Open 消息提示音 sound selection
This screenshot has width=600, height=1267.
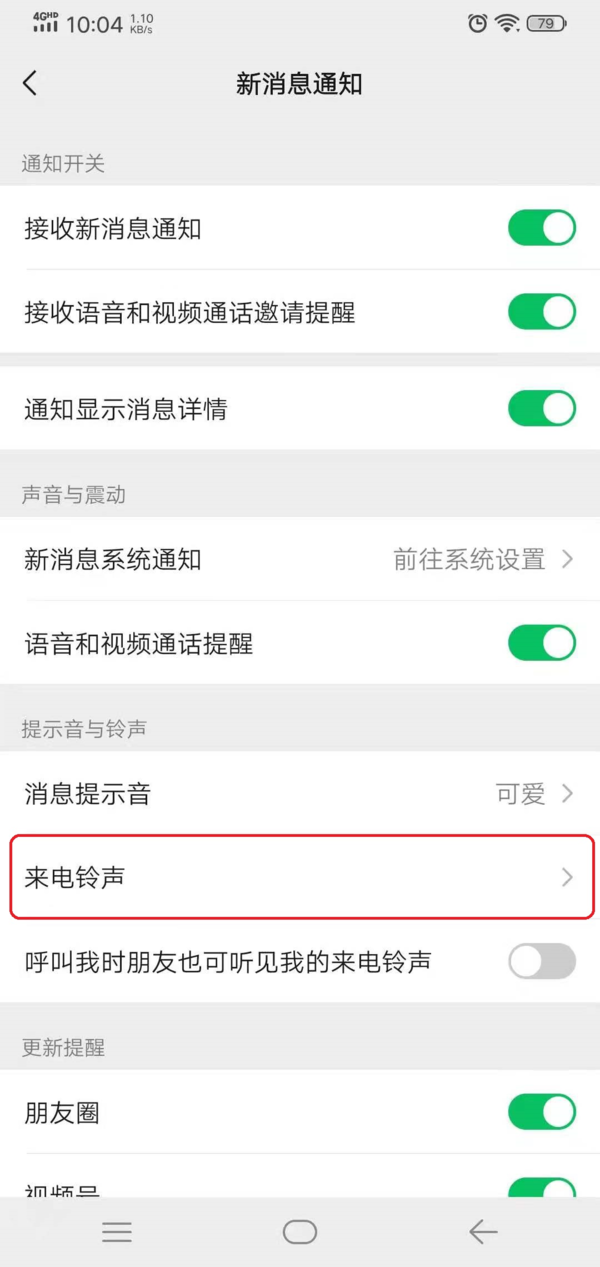tap(300, 794)
